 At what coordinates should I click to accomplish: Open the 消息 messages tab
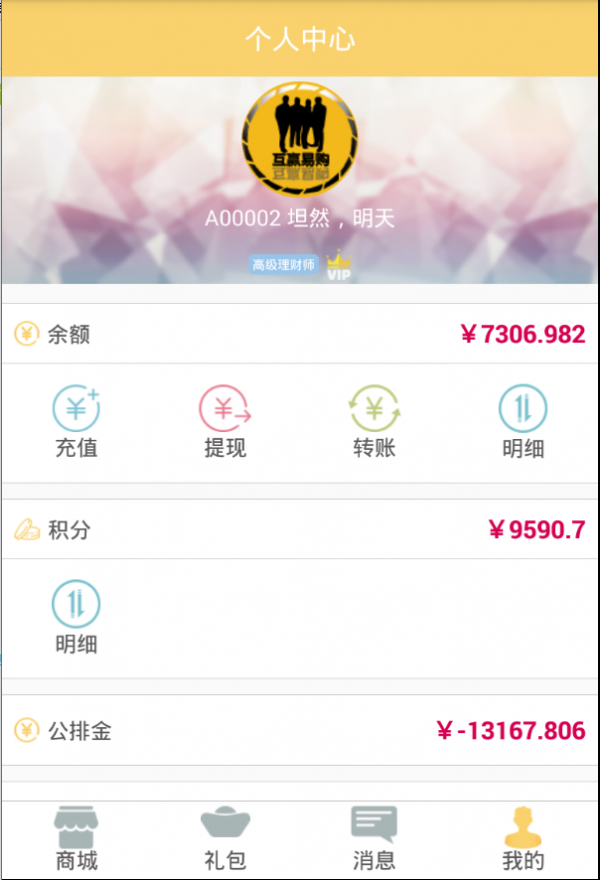click(x=374, y=840)
